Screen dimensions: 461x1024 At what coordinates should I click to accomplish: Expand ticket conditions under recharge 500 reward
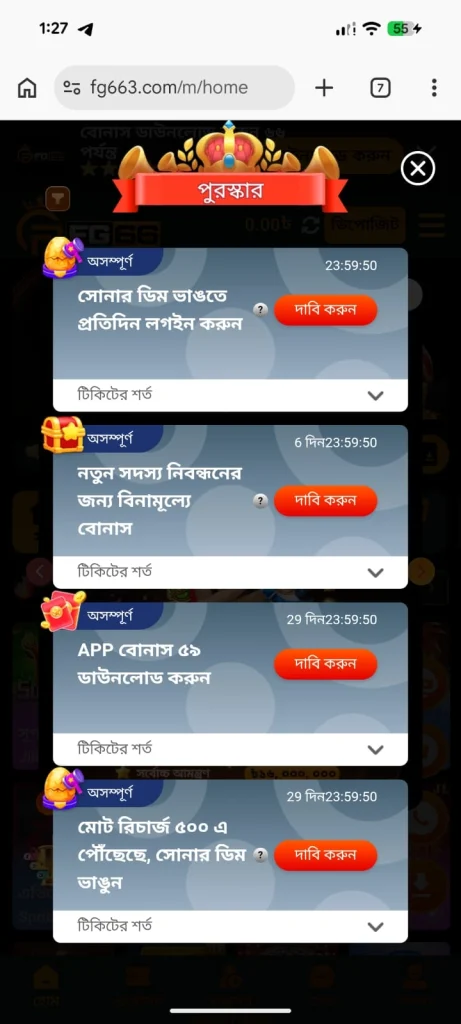click(x=230, y=926)
